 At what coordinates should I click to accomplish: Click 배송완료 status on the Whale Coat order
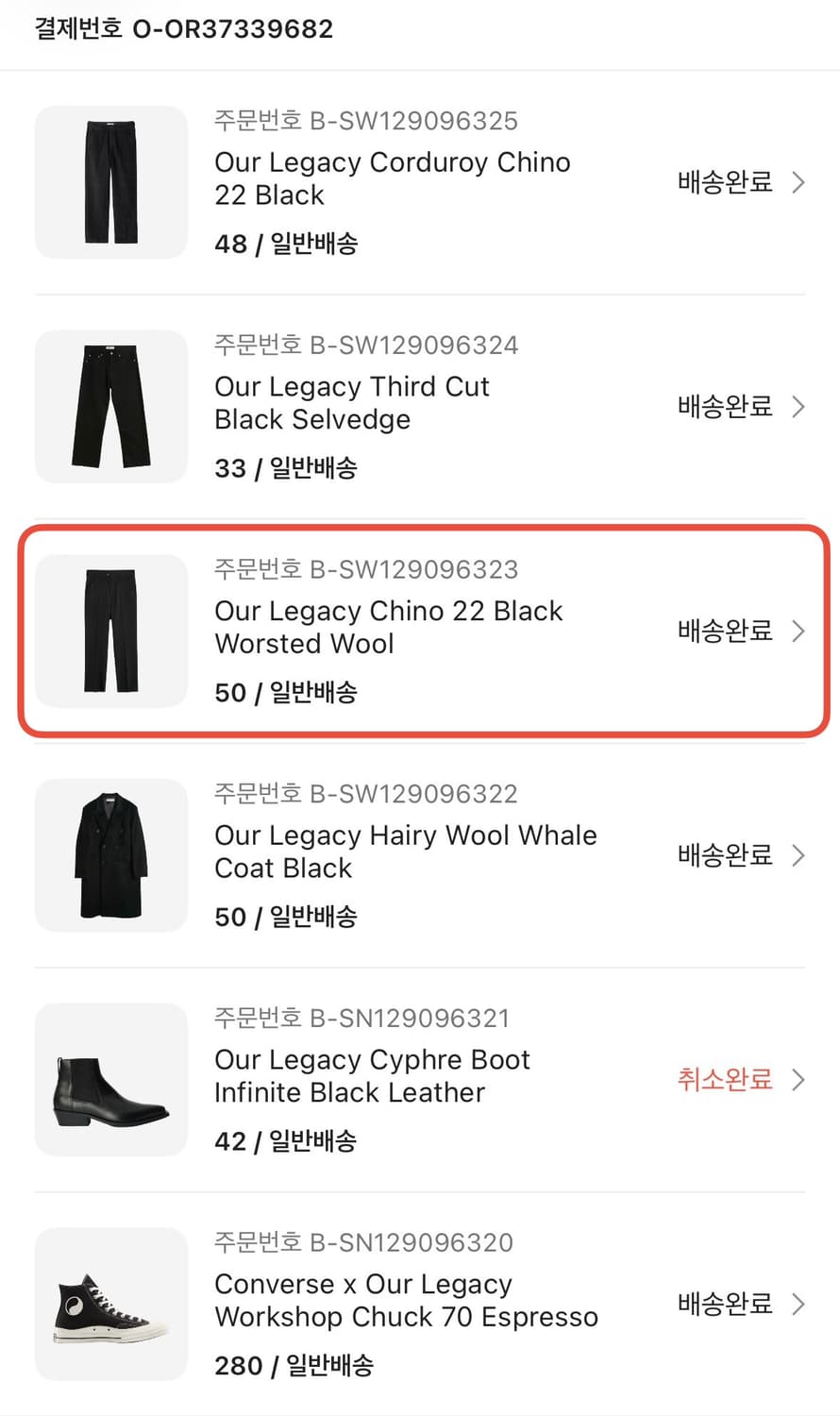point(724,855)
